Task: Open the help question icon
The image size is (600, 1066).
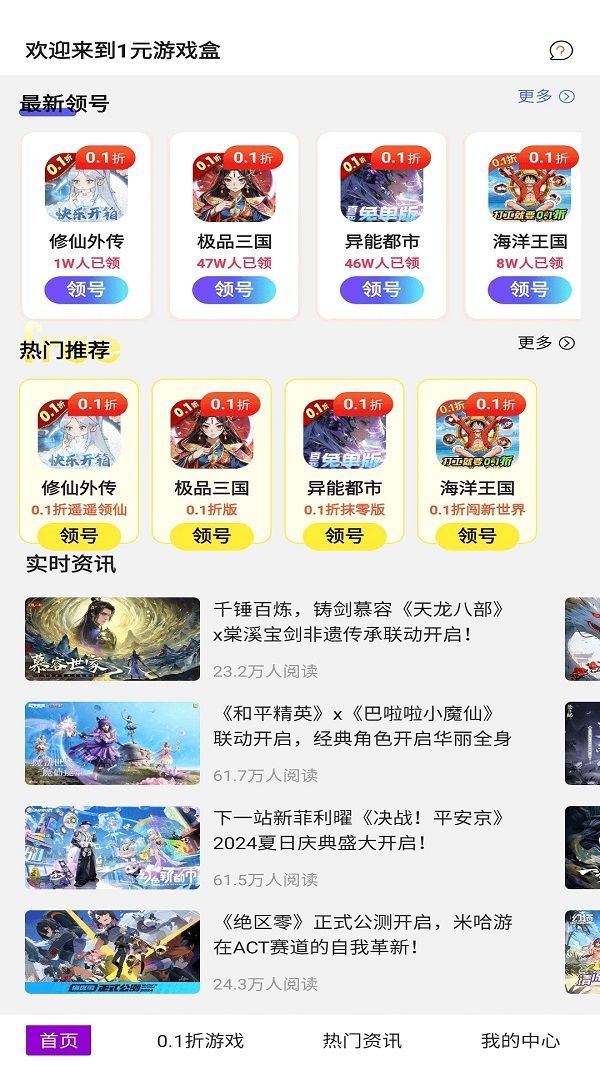Action: [x=561, y=50]
